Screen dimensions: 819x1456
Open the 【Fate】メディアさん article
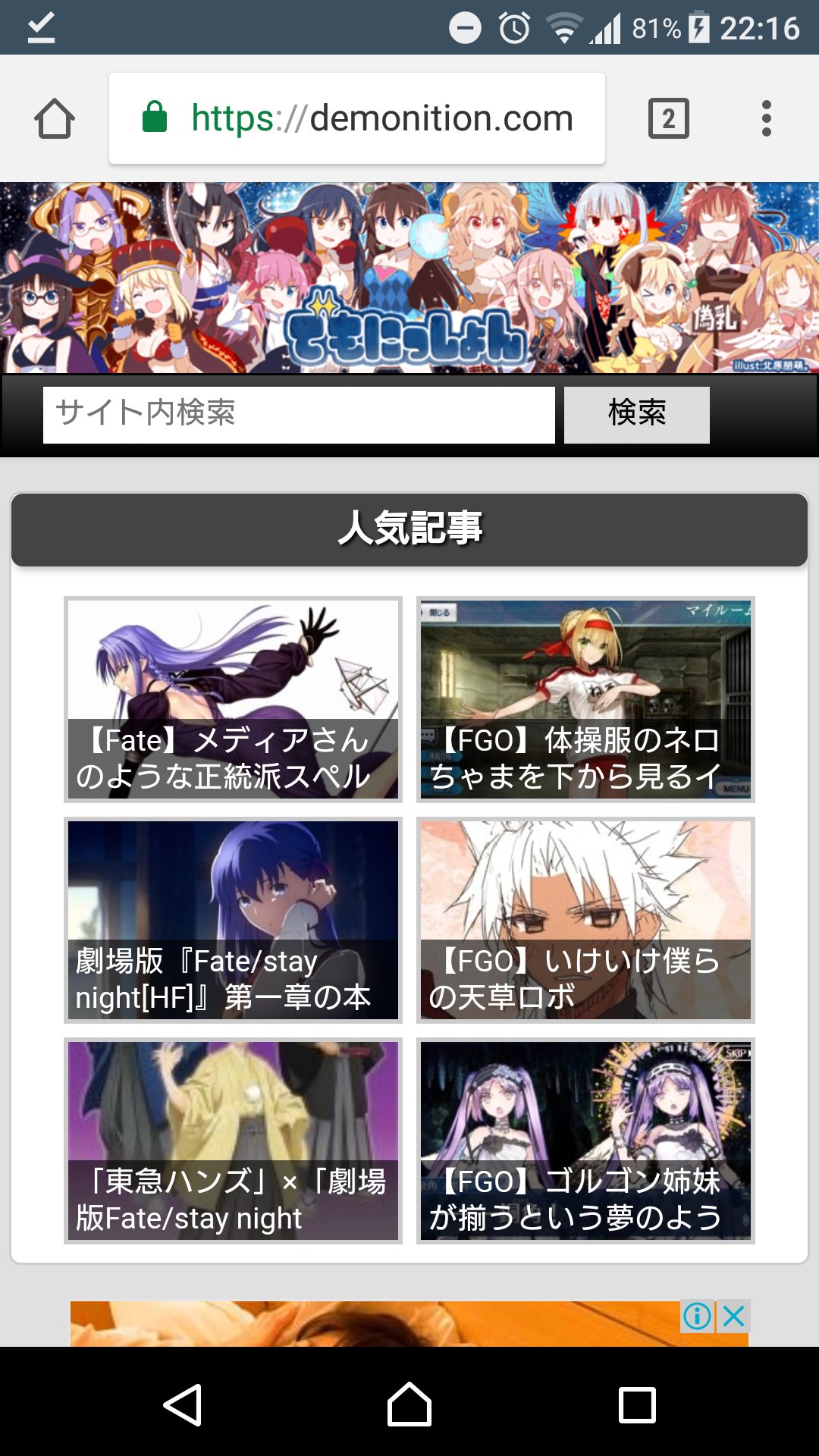[233, 699]
